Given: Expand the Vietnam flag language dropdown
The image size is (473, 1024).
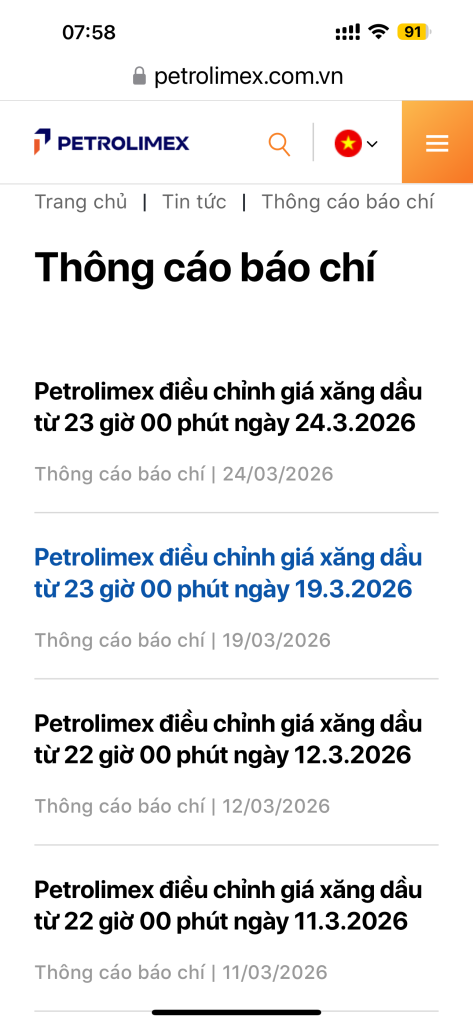Looking at the screenshot, I should (356, 143).
